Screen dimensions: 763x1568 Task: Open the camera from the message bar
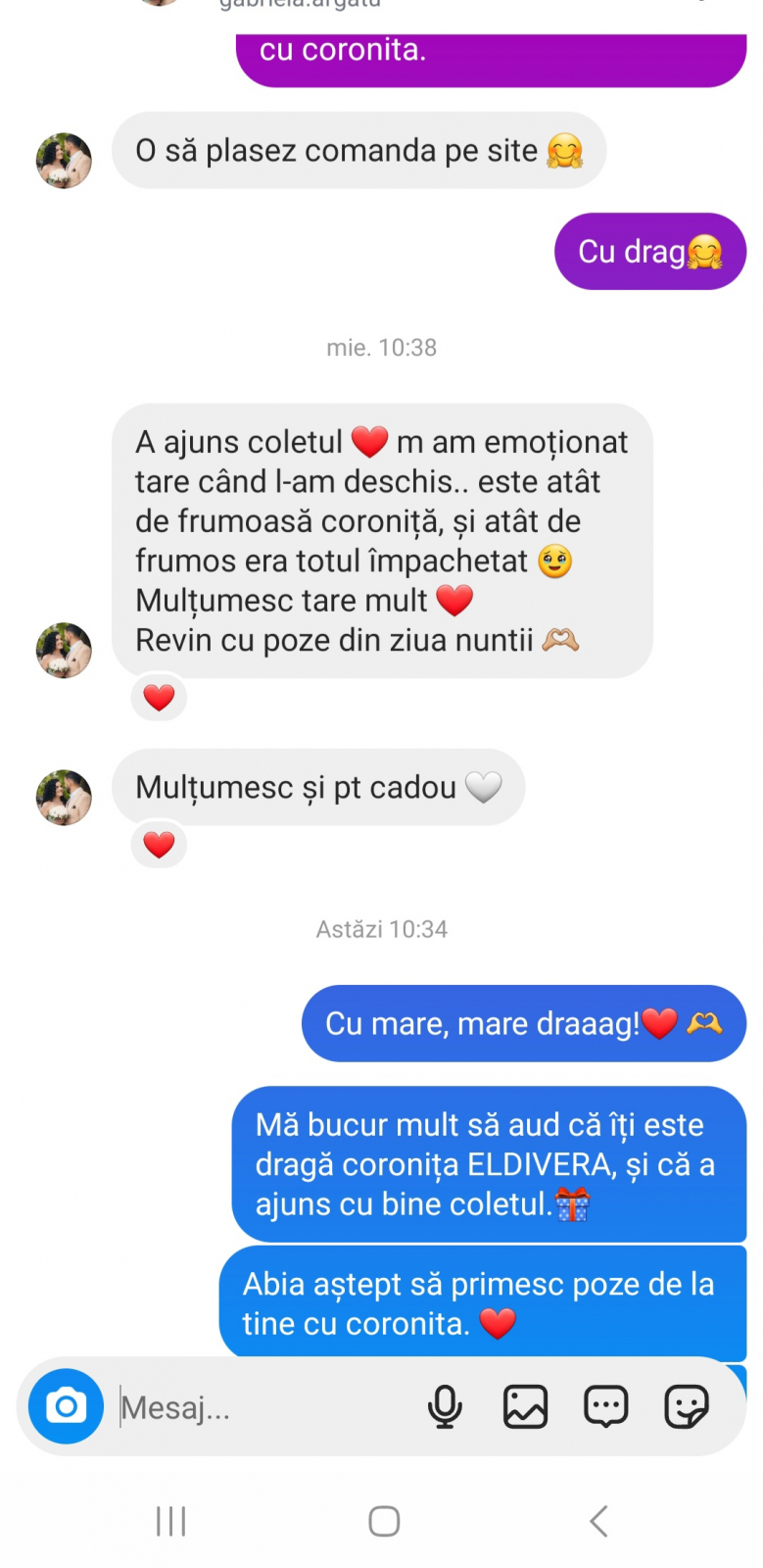(x=66, y=1406)
